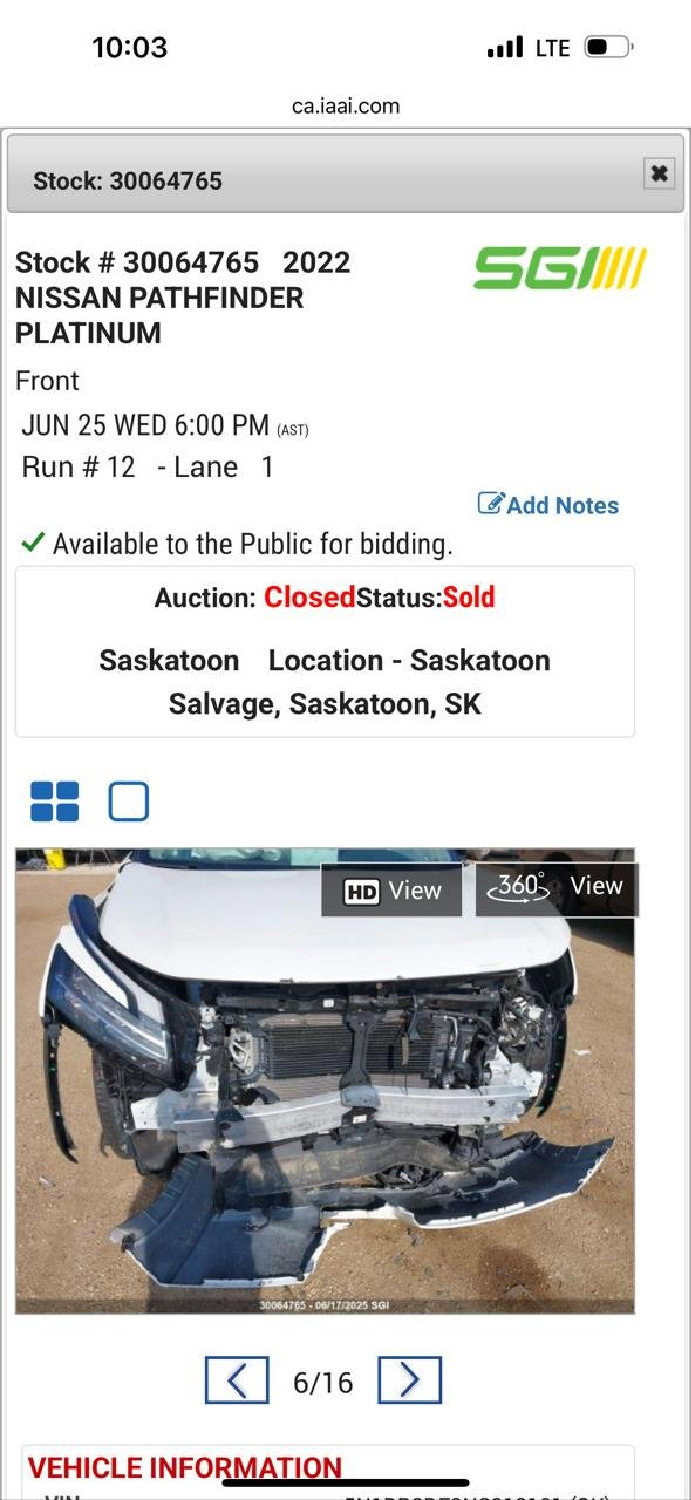Close the stock details dialog

658,174
